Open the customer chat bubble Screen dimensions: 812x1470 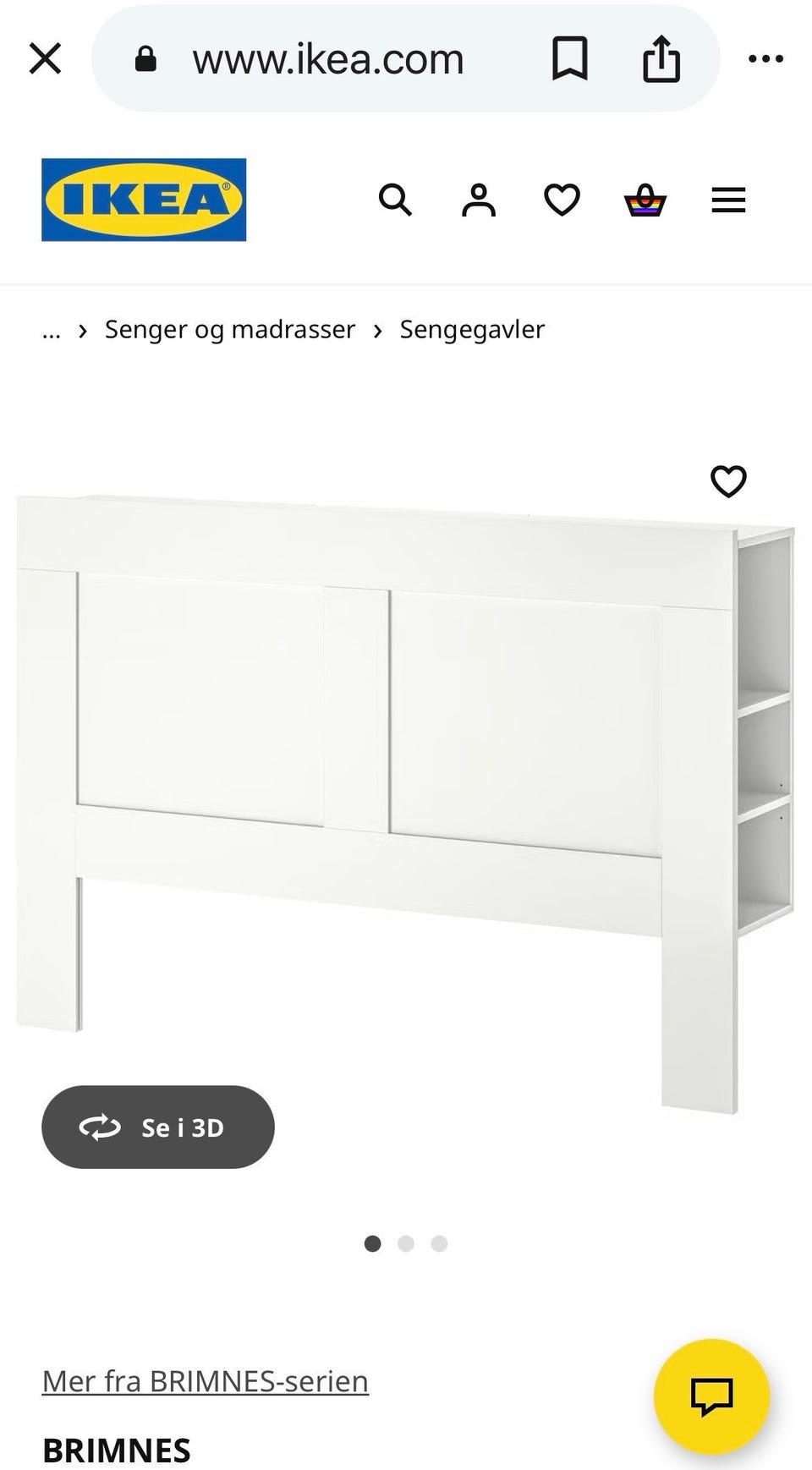(x=713, y=1397)
